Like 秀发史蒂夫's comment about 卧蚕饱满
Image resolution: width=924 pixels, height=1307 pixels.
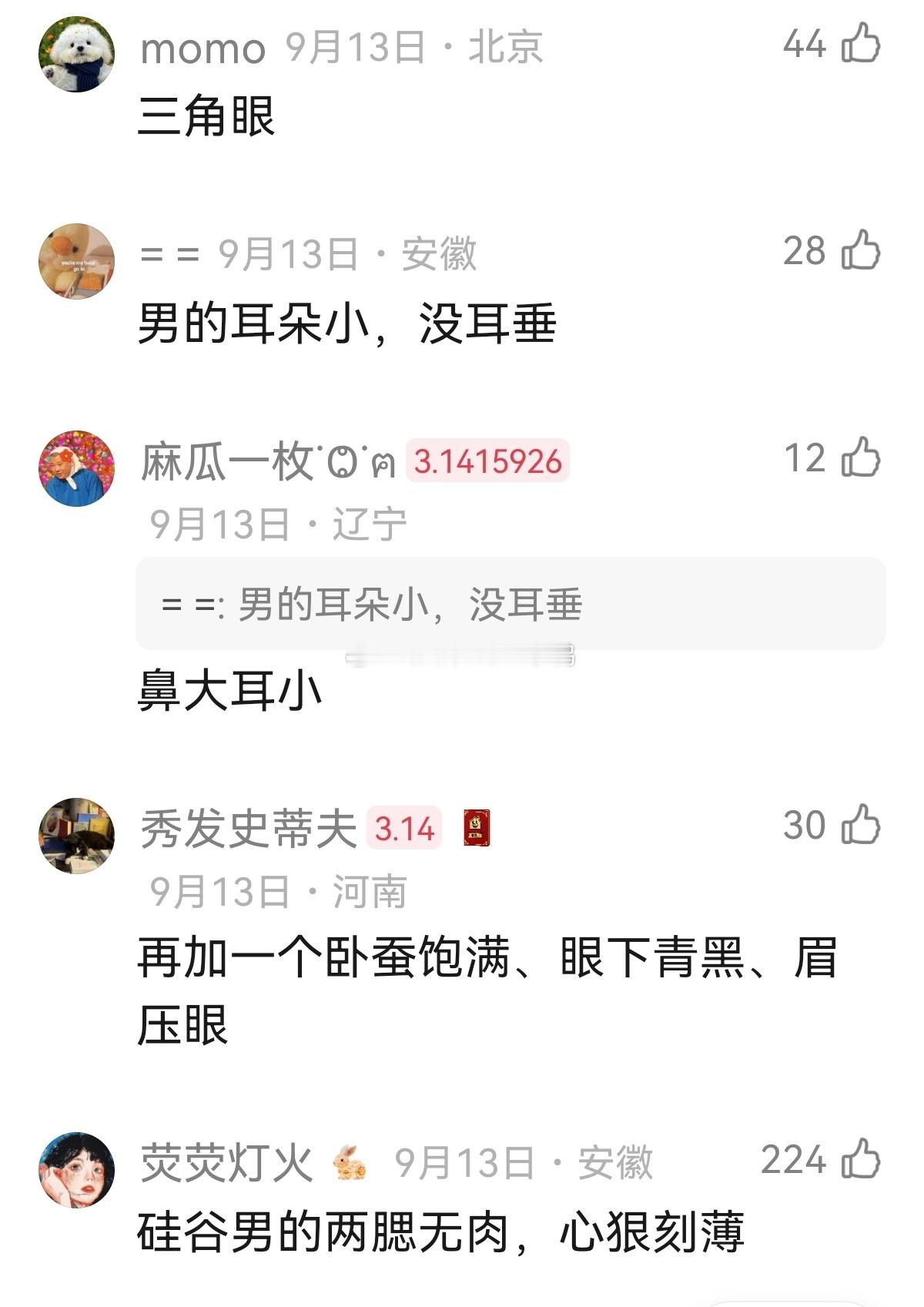(861, 825)
